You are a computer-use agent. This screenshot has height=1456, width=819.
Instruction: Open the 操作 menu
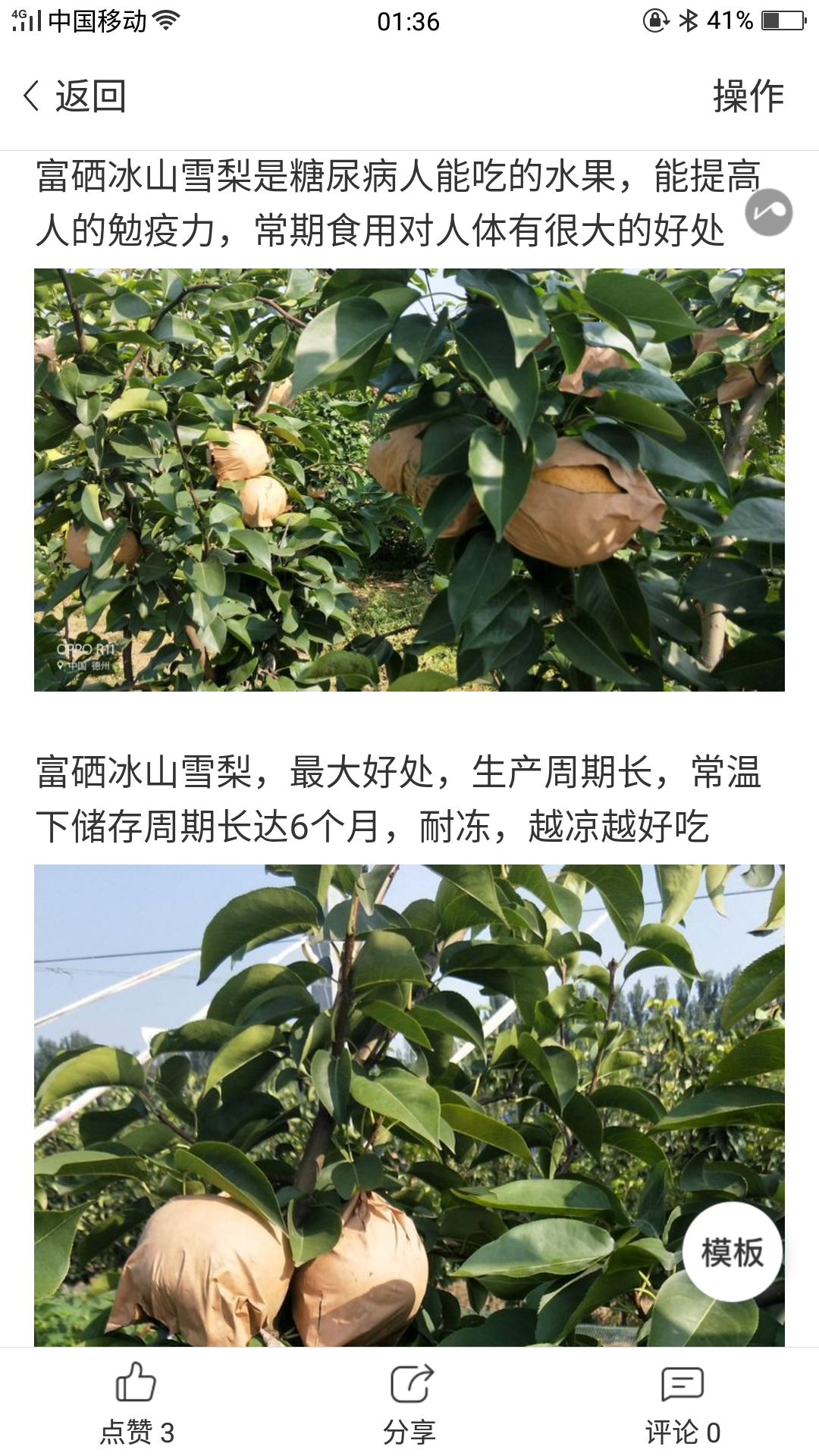click(748, 96)
